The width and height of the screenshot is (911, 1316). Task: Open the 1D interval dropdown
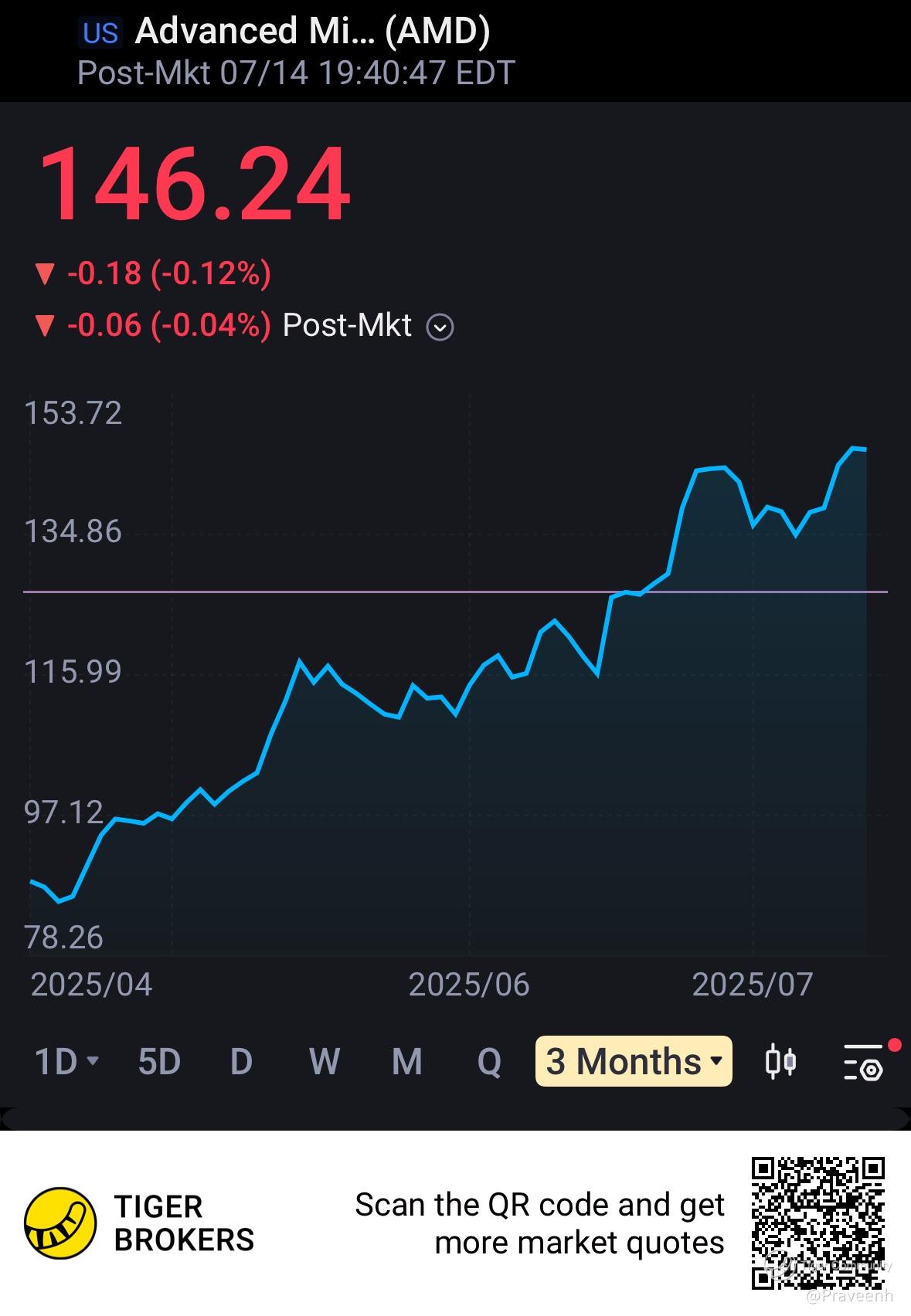click(66, 1061)
